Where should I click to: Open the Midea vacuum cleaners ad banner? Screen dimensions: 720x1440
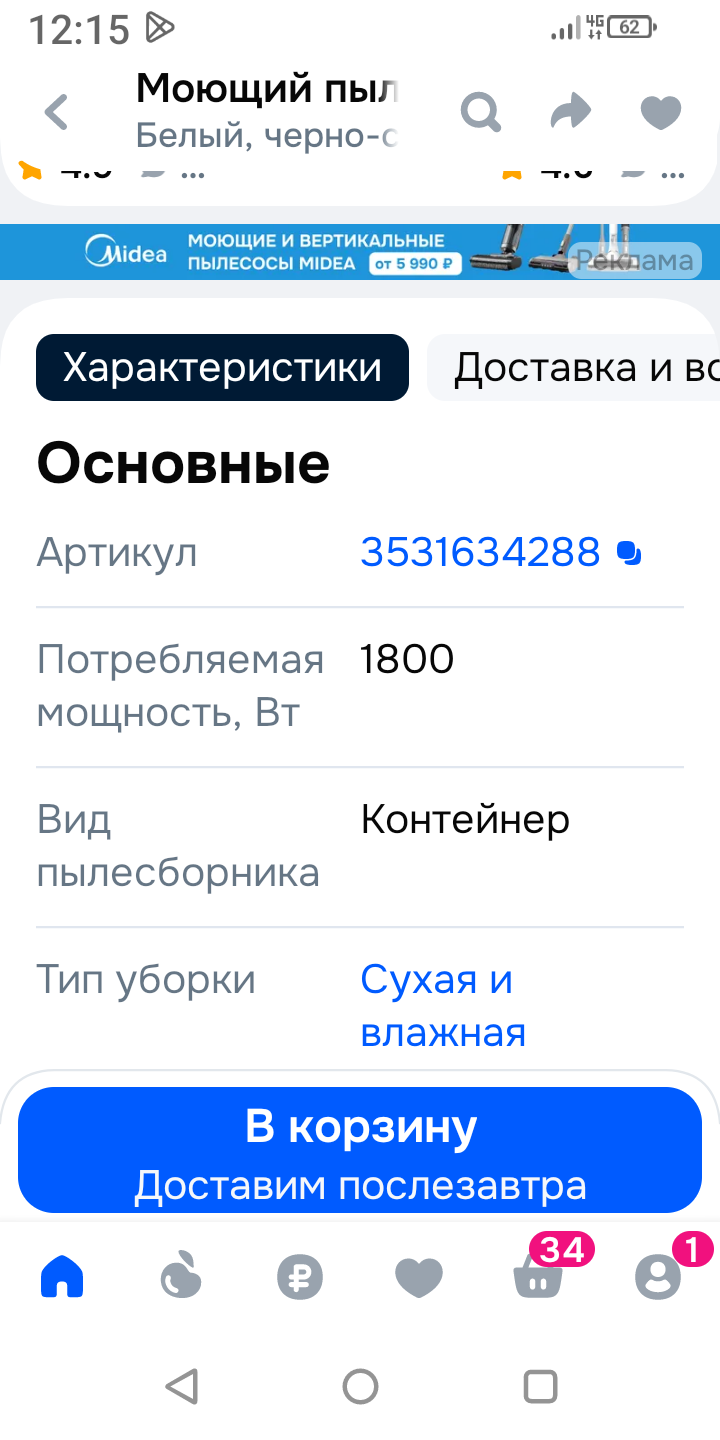click(x=330, y=252)
